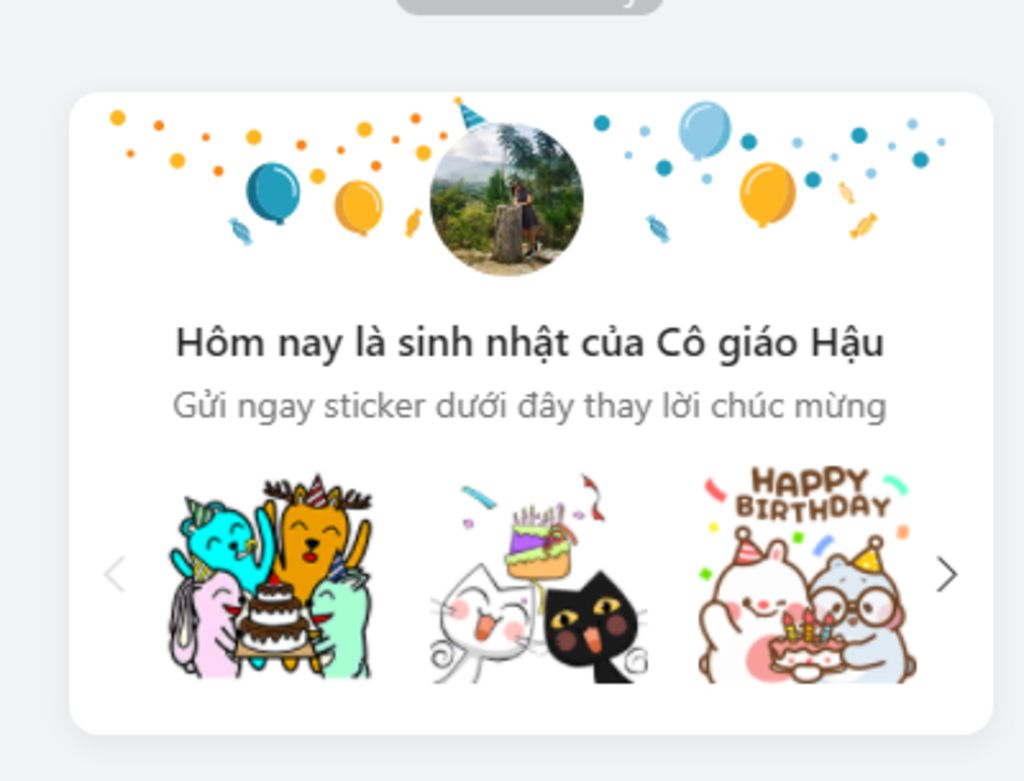Open Cô giáo Hậu's profile picture
Image resolution: width=1024 pixels, height=781 pixels.
tap(507, 199)
